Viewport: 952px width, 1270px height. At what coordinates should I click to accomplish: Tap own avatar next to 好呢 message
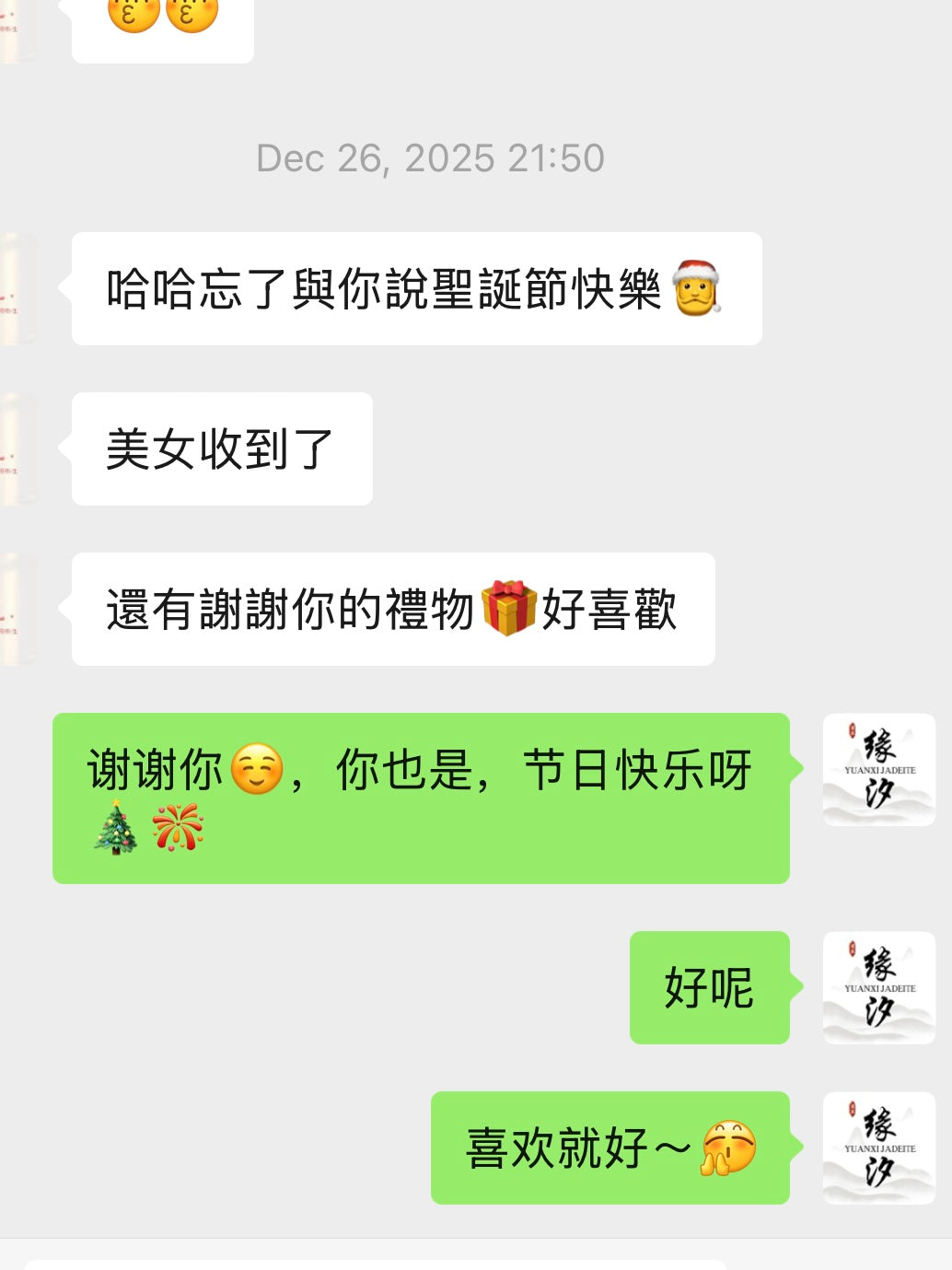coord(878,987)
